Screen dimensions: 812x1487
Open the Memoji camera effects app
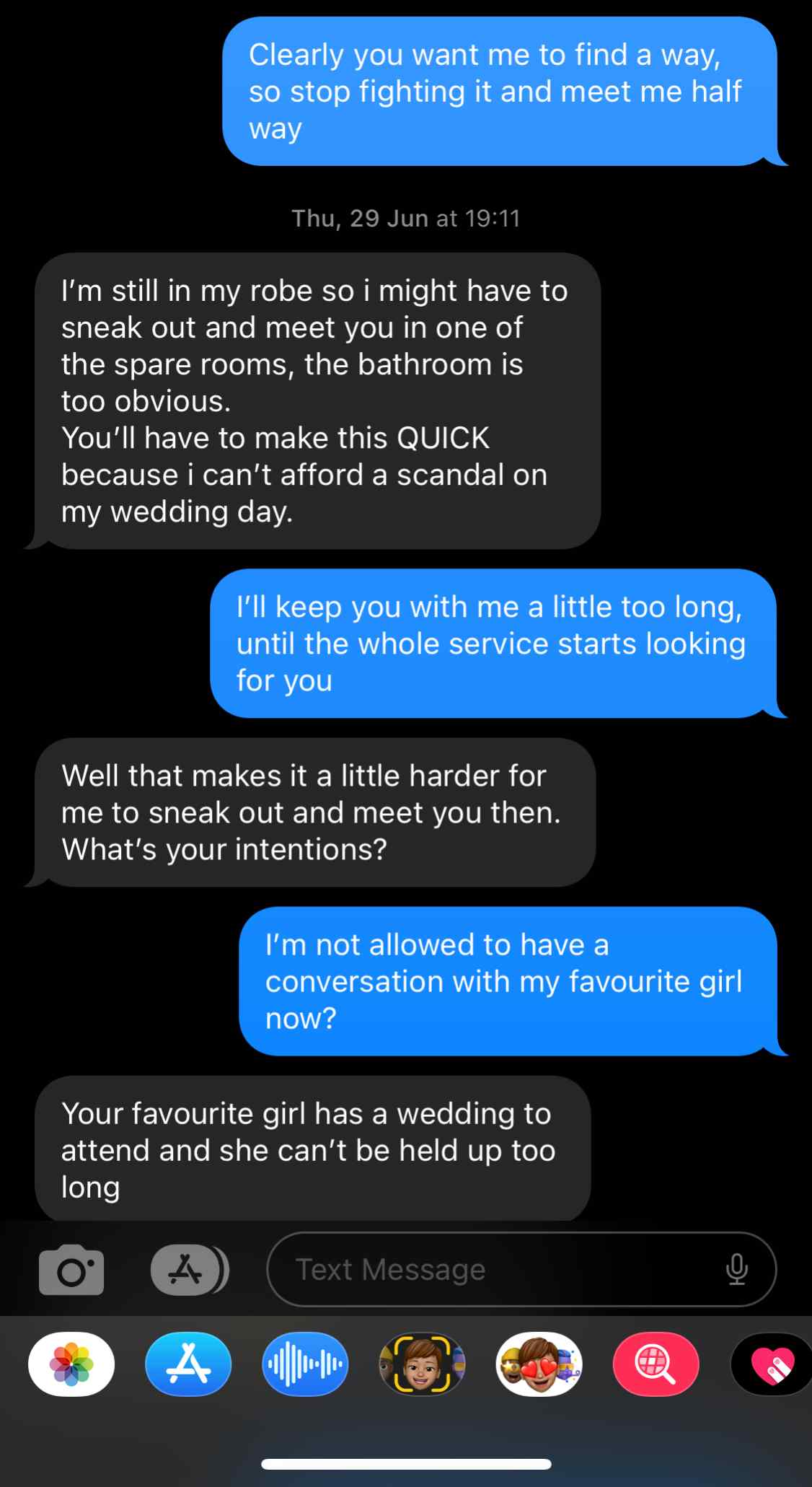click(x=422, y=1364)
